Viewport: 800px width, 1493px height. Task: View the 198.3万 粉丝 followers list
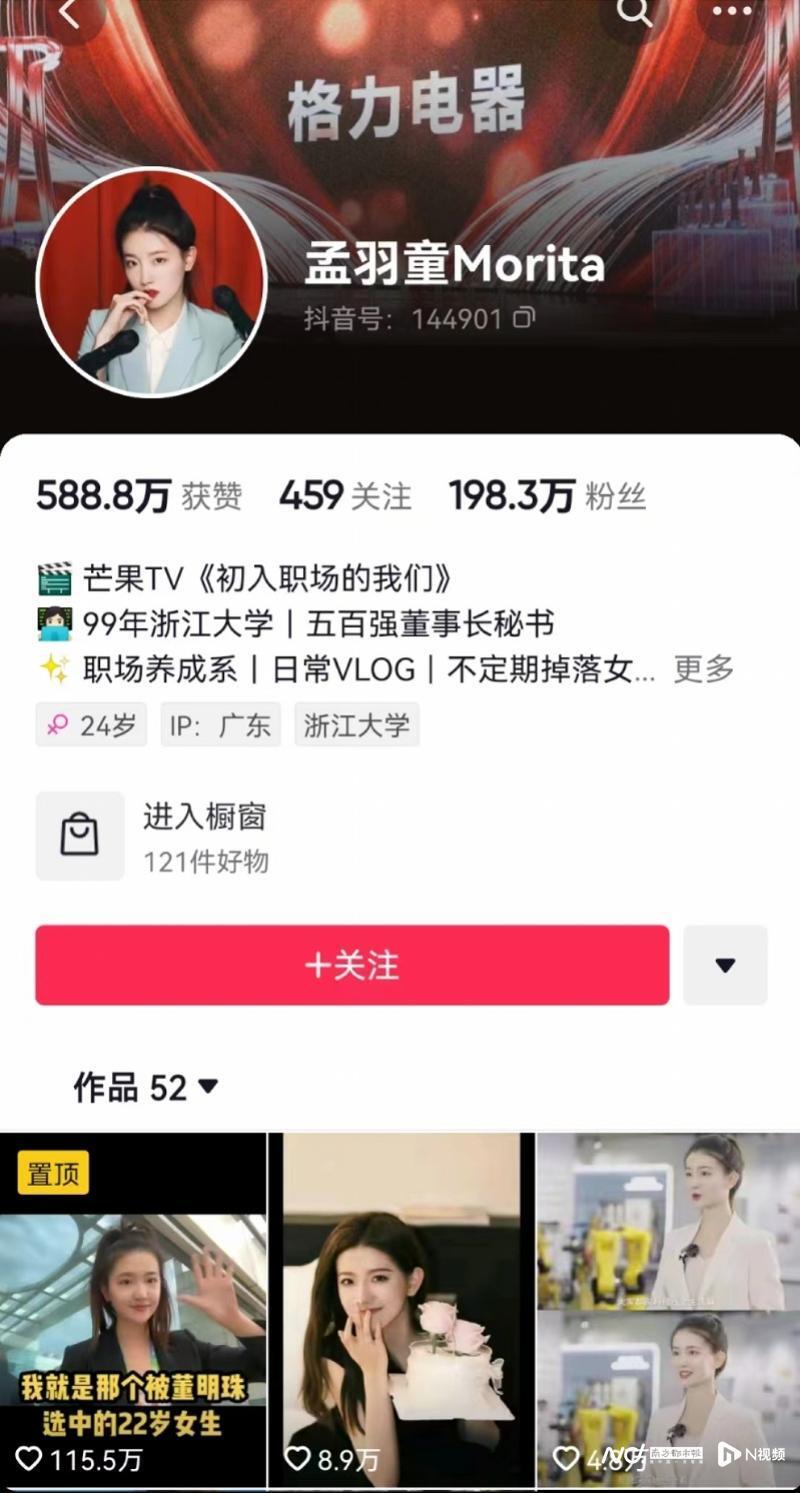coord(546,496)
